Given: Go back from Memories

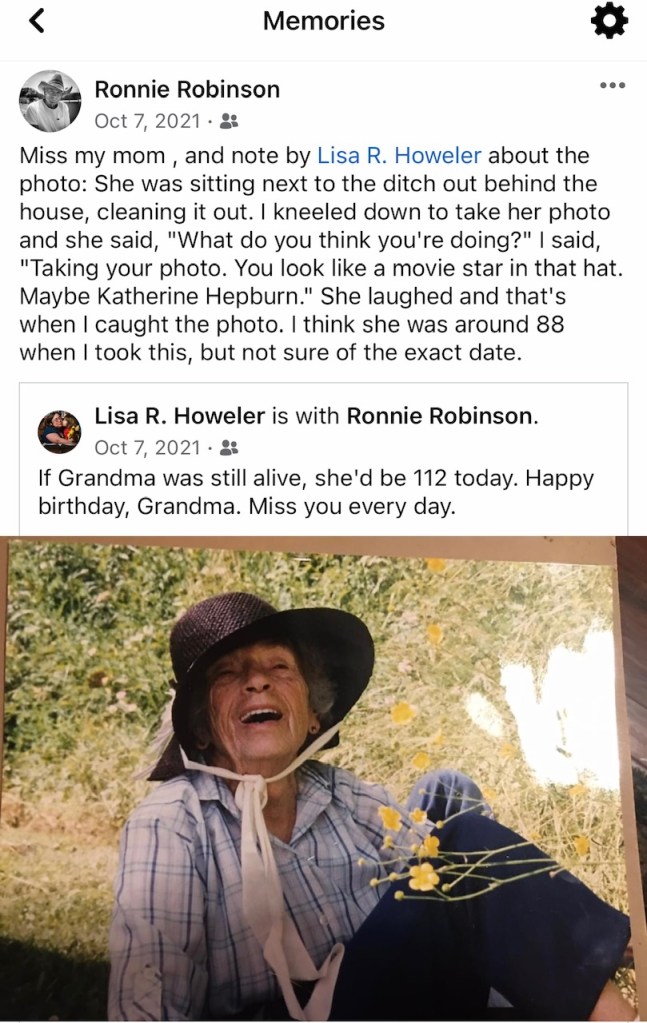Looking at the screenshot, I should 38,22.
